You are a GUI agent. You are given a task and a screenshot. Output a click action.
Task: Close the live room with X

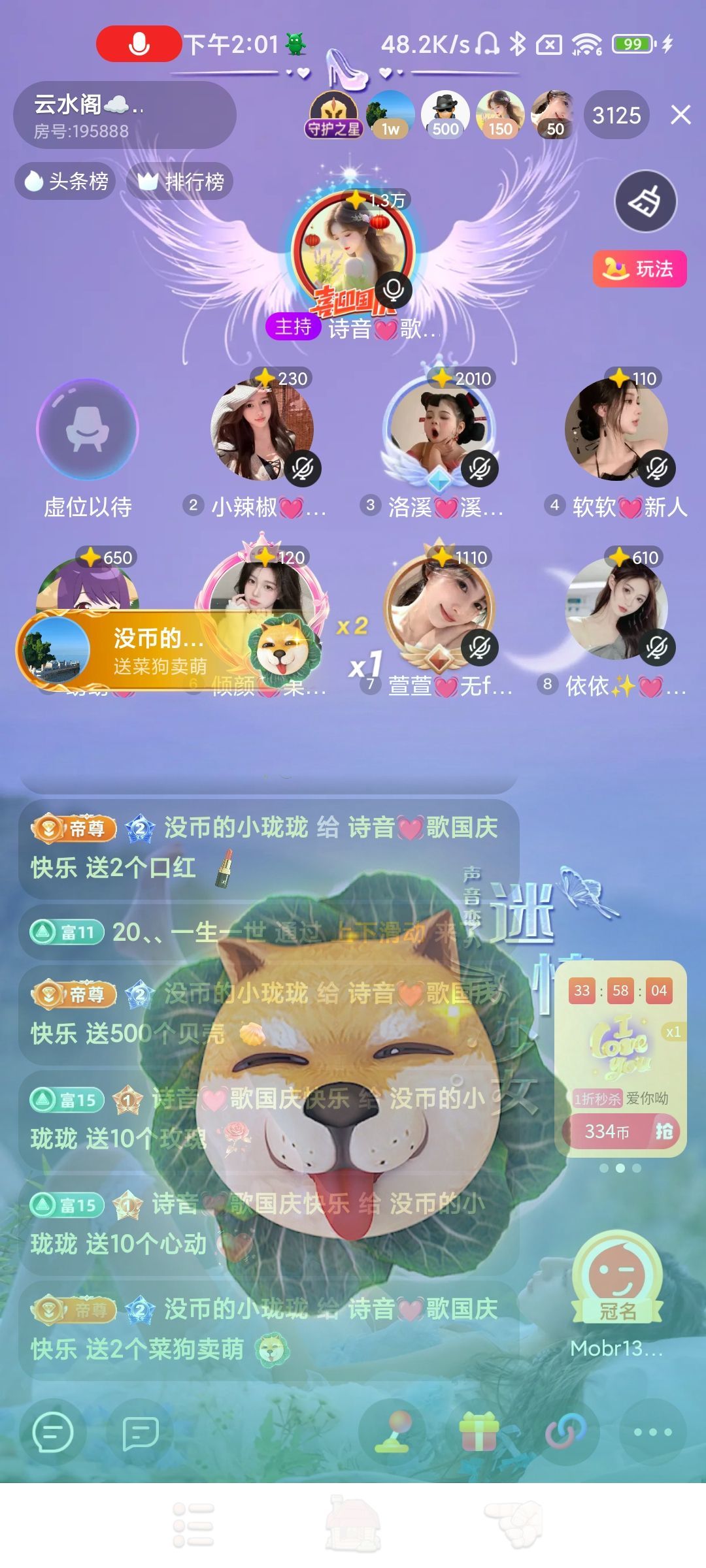(681, 115)
